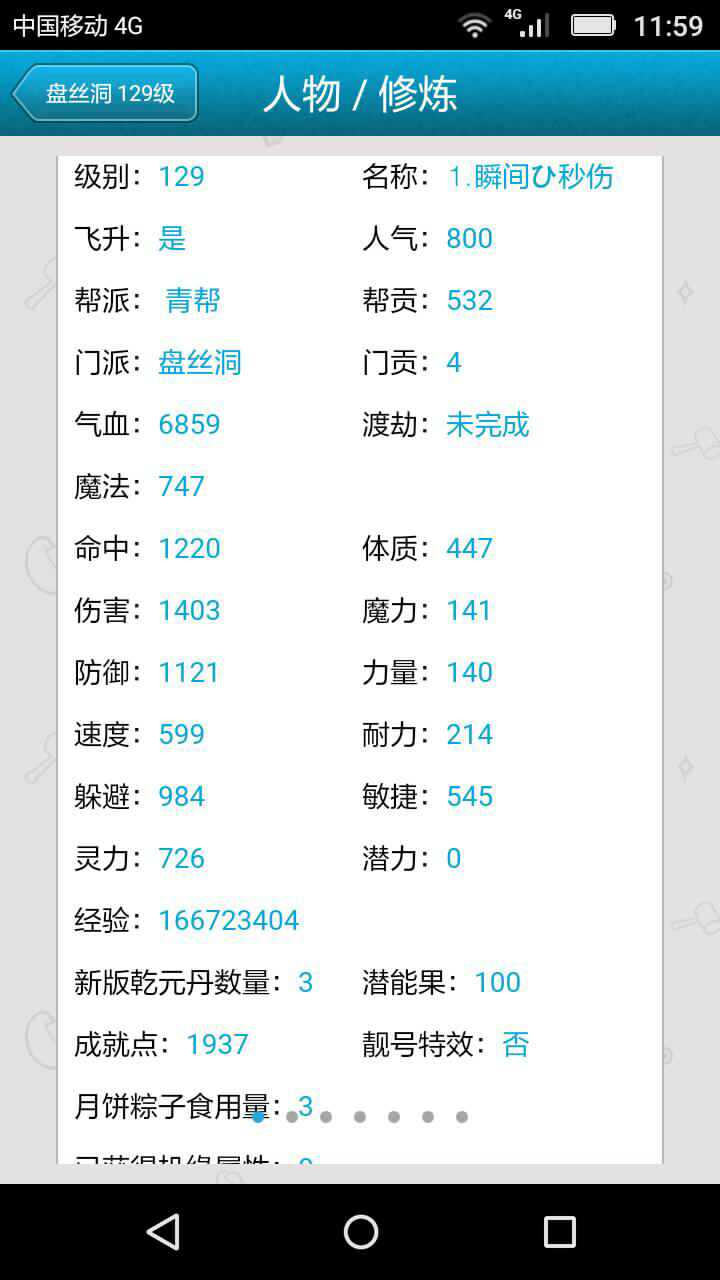Tap the Android home button
This screenshot has height=1280, width=720.
pos(360,1232)
